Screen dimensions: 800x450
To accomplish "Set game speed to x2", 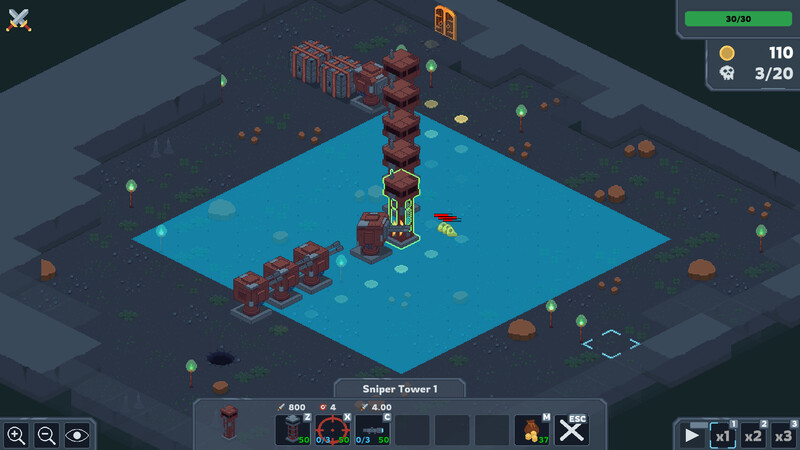I will pyautogui.click(x=753, y=435).
